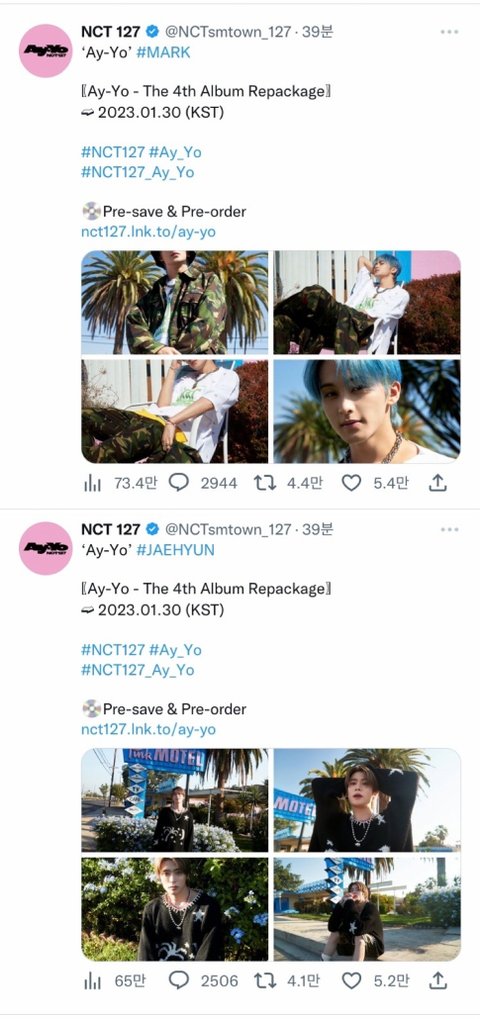Share the JAEHYUN tweet
The width and height of the screenshot is (480, 1019).
coord(438,979)
